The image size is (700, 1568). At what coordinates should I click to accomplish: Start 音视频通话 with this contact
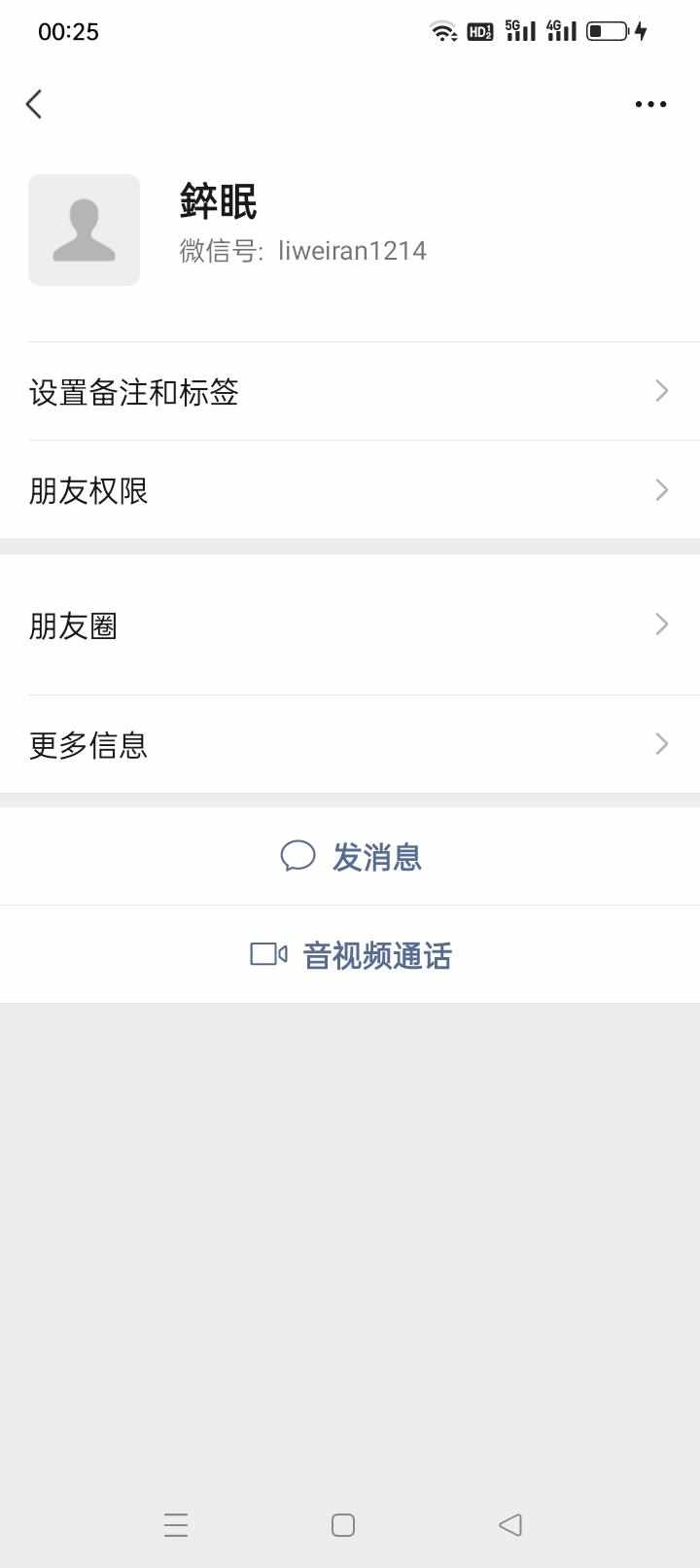click(350, 955)
